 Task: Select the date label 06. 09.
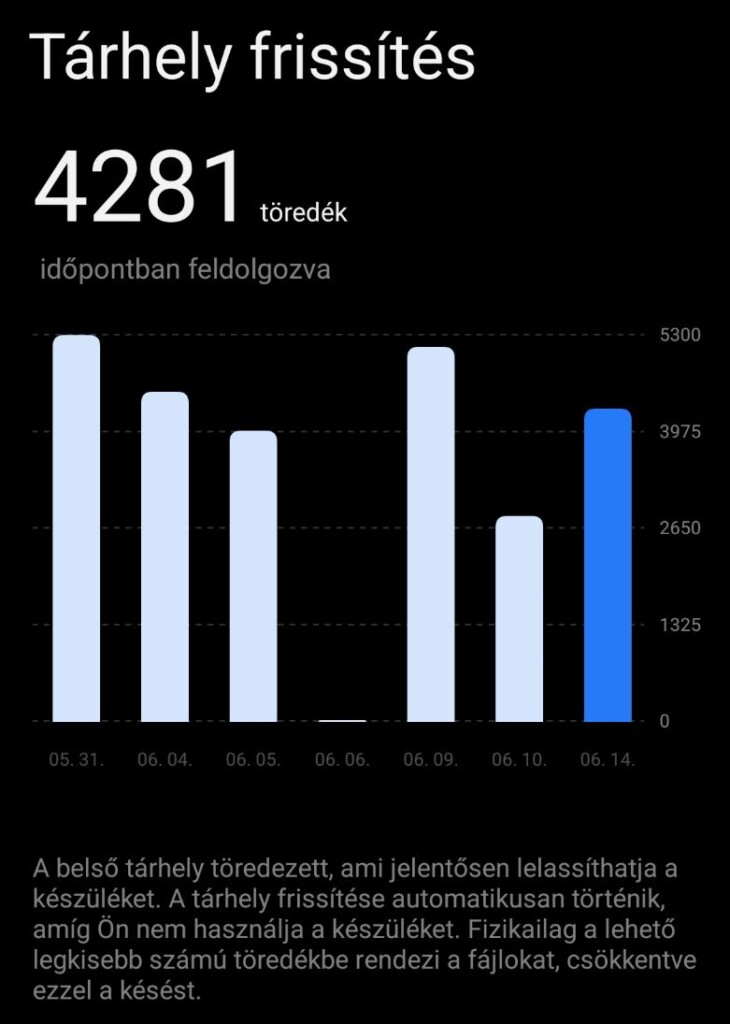pyautogui.click(x=431, y=760)
